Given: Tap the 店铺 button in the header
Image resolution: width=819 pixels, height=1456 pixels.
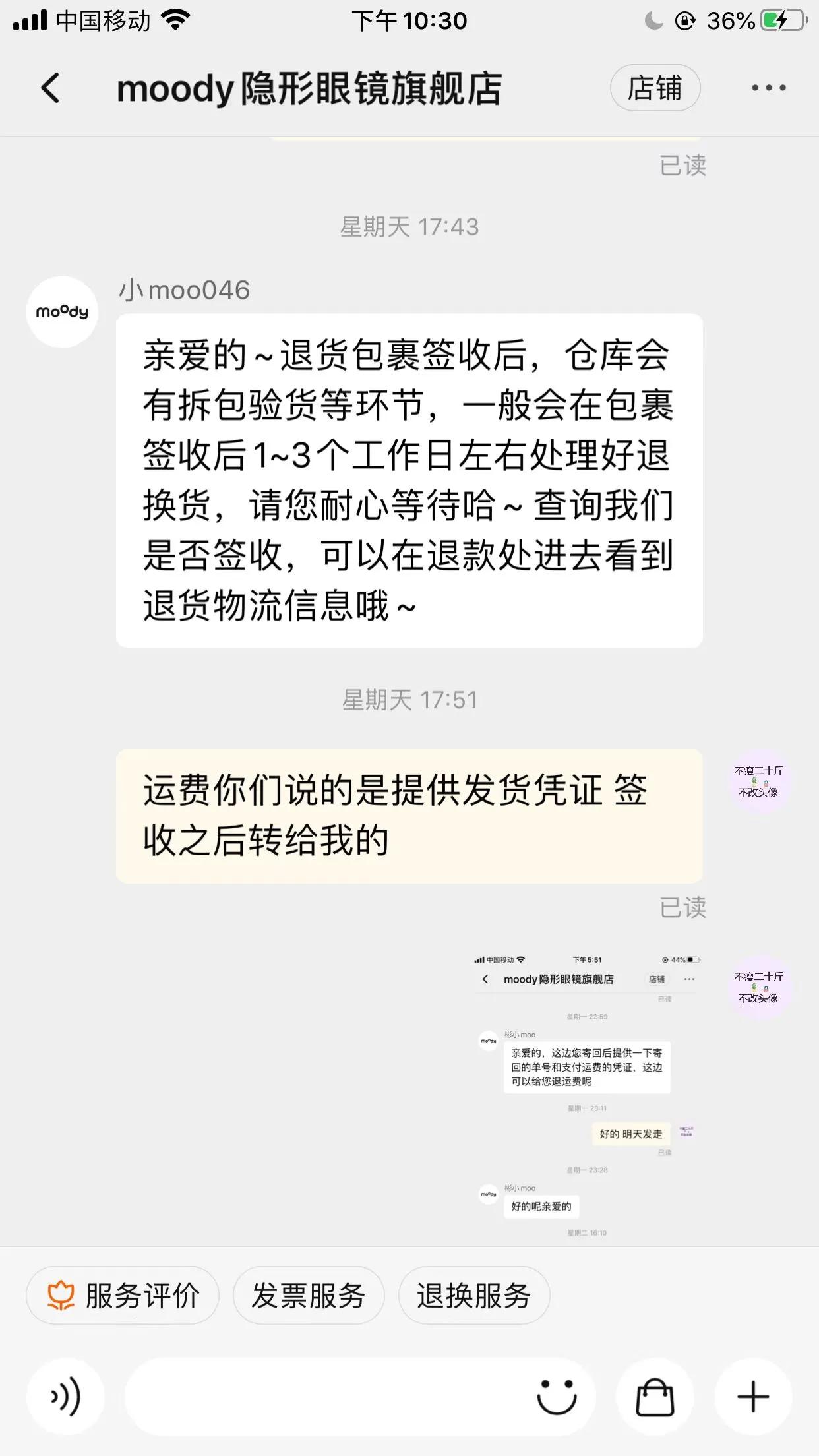Looking at the screenshot, I should point(654,88).
